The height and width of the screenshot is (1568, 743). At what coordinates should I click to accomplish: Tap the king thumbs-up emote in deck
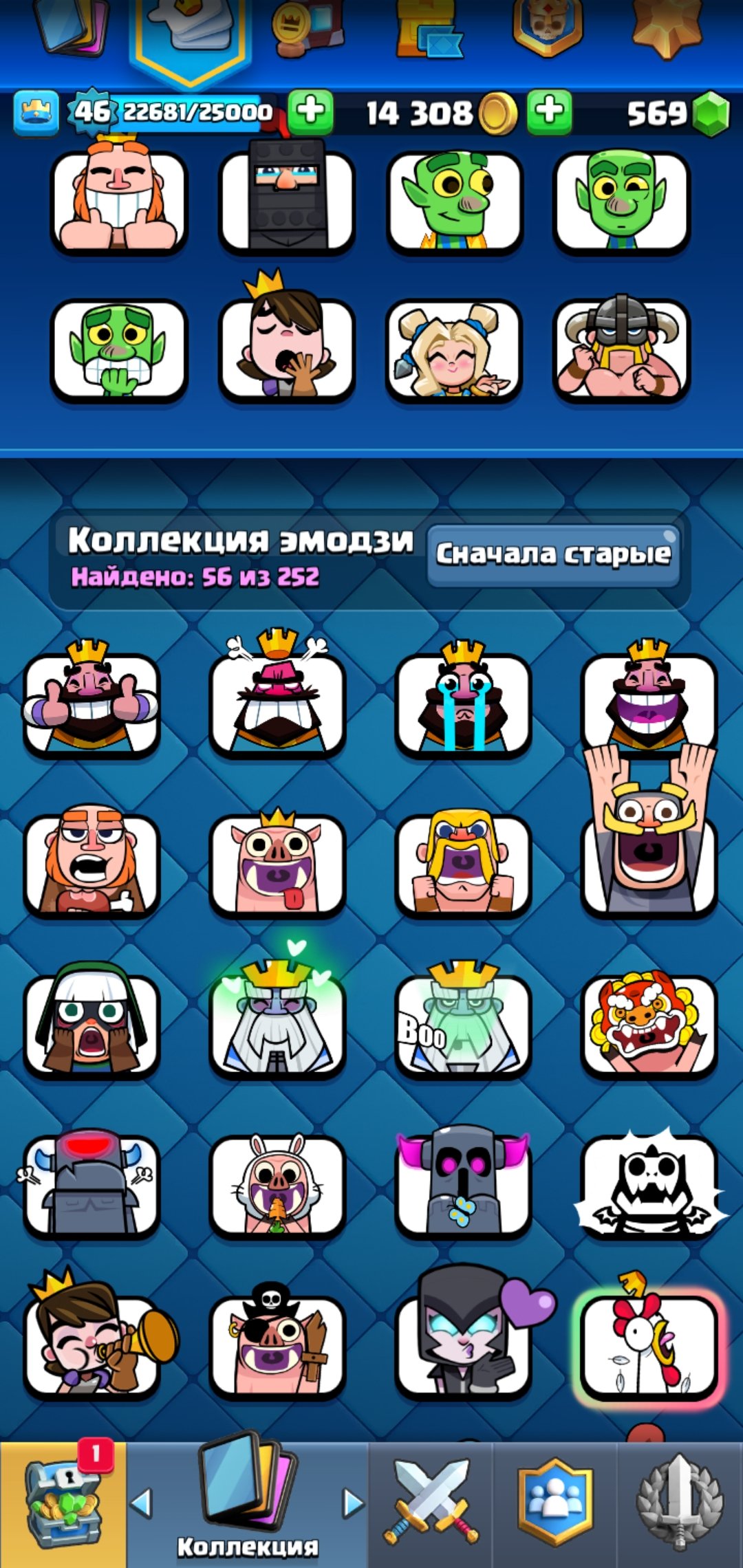(x=119, y=202)
